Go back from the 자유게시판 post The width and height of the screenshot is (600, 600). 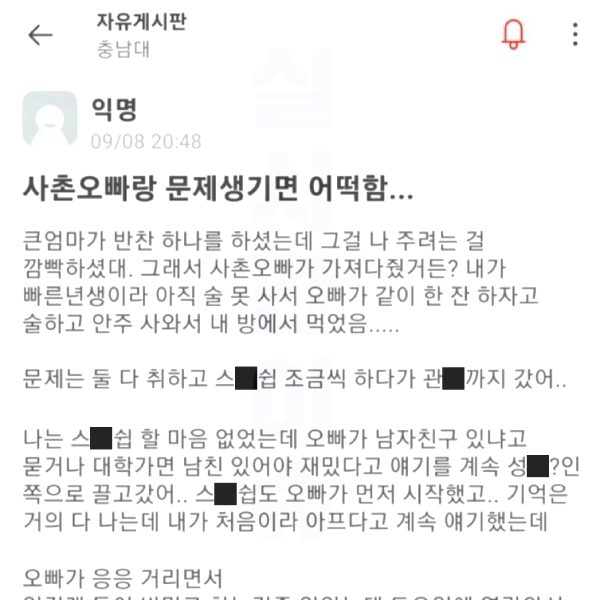(x=40, y=35)
